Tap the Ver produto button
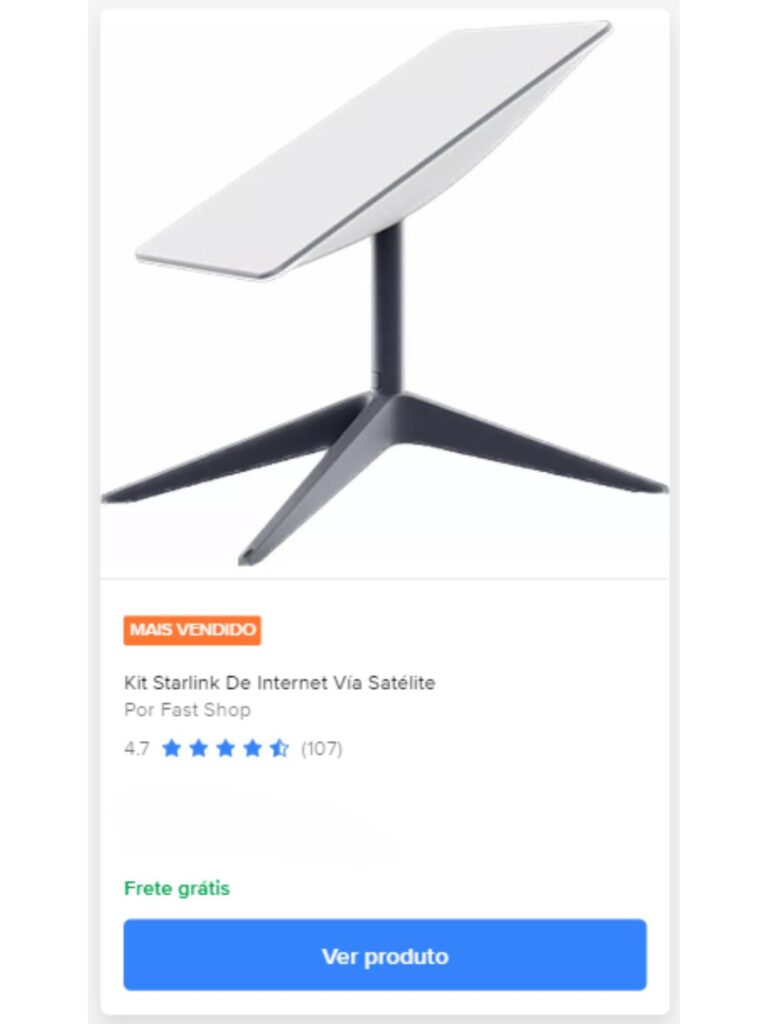The width and height of the screenshot is (768, 1024). pyautogui.click(x=384, y=955)
